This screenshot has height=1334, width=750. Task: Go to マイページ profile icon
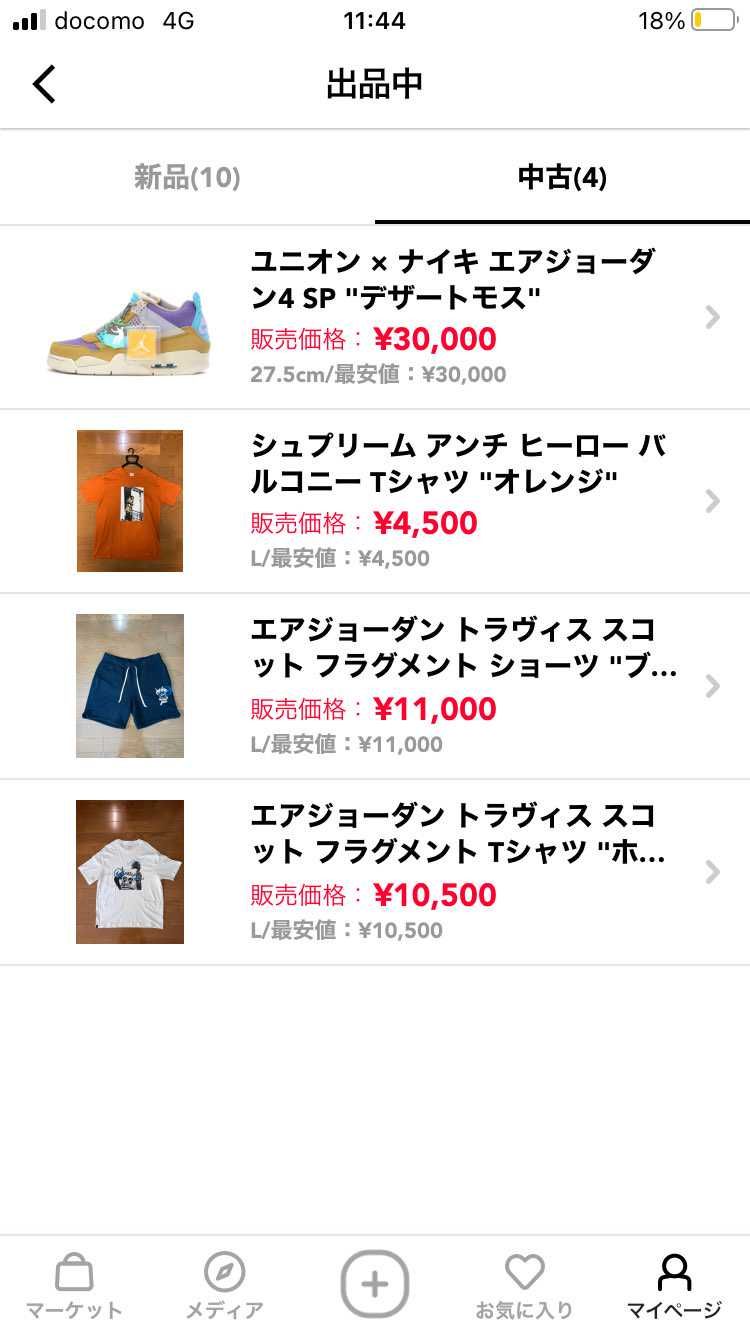[673, 1283]
